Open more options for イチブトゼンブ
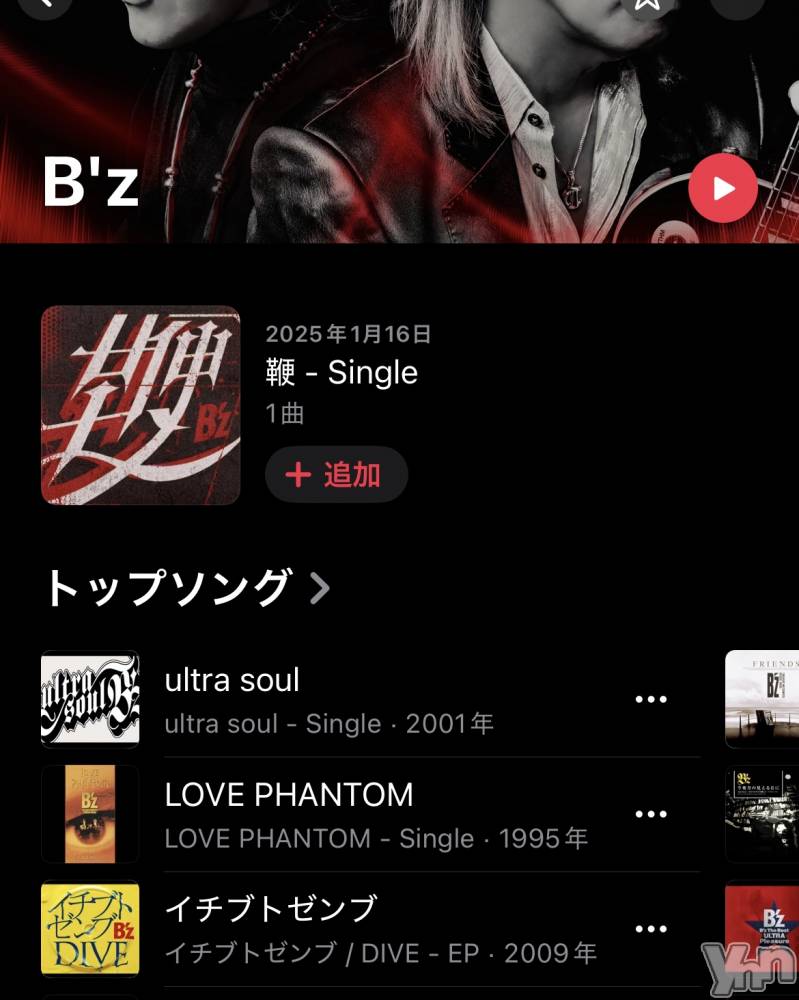799x1000 pixels. click(651, 928)
